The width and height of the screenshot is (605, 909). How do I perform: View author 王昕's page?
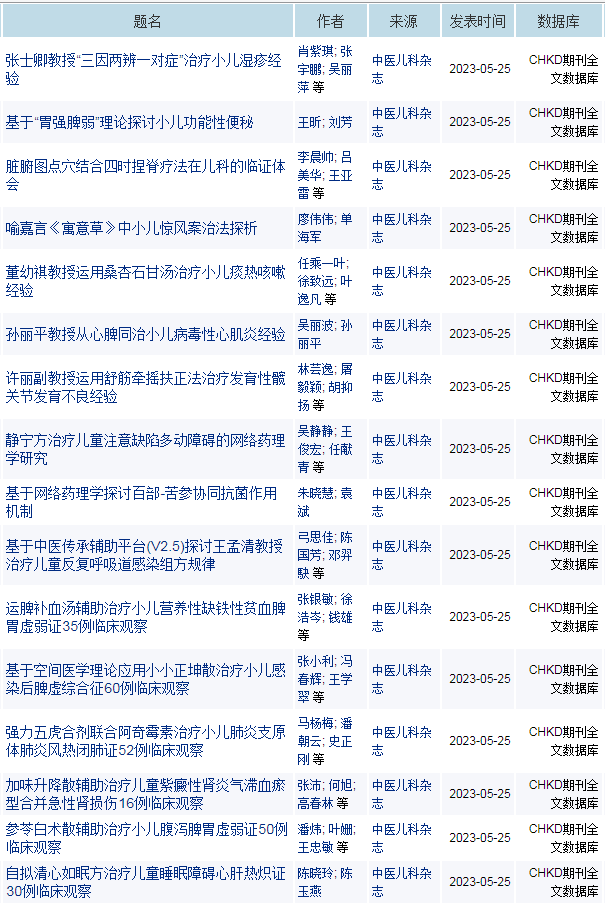pyautogui.click(x=309, y=122)
